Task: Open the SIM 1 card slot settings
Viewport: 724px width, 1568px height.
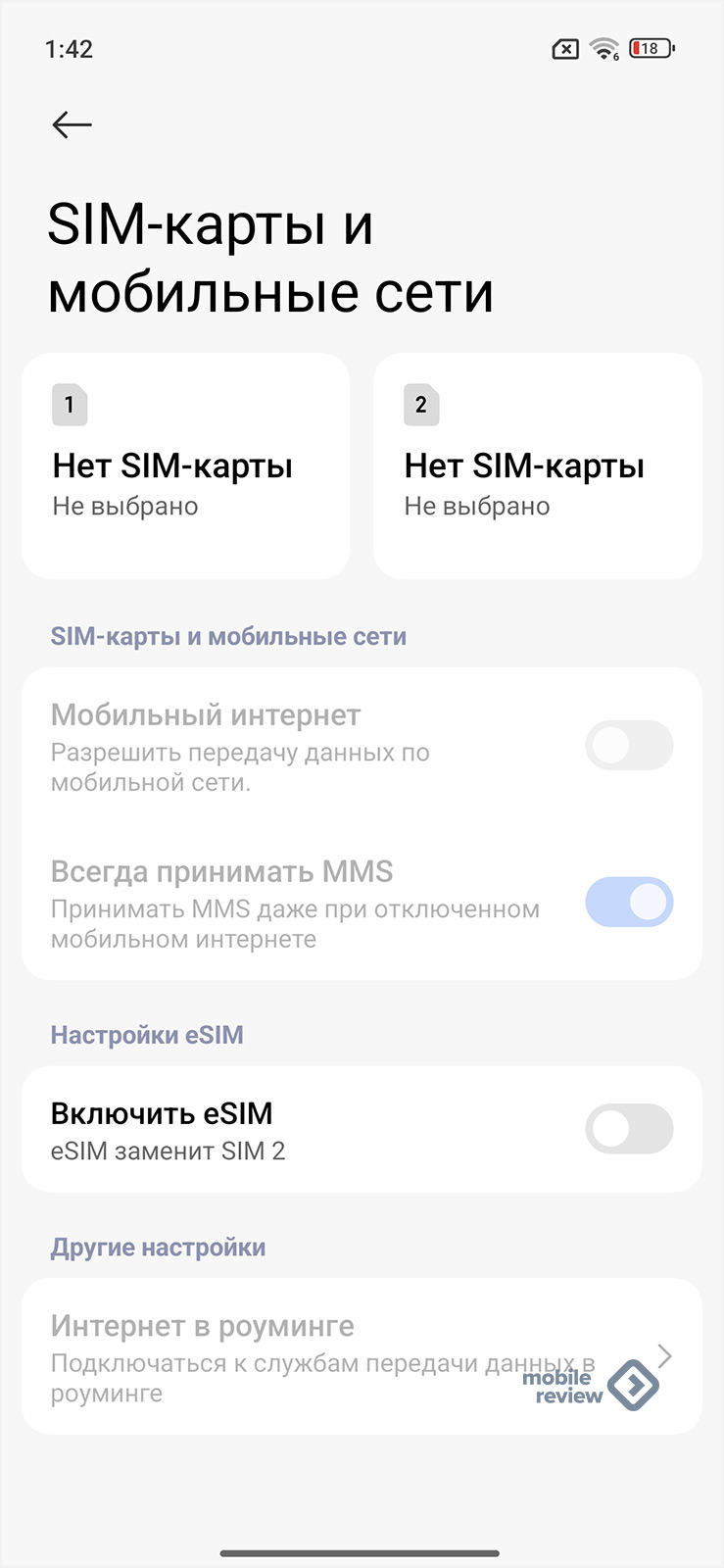Action: pyautogui.click(x=186, y=466)
